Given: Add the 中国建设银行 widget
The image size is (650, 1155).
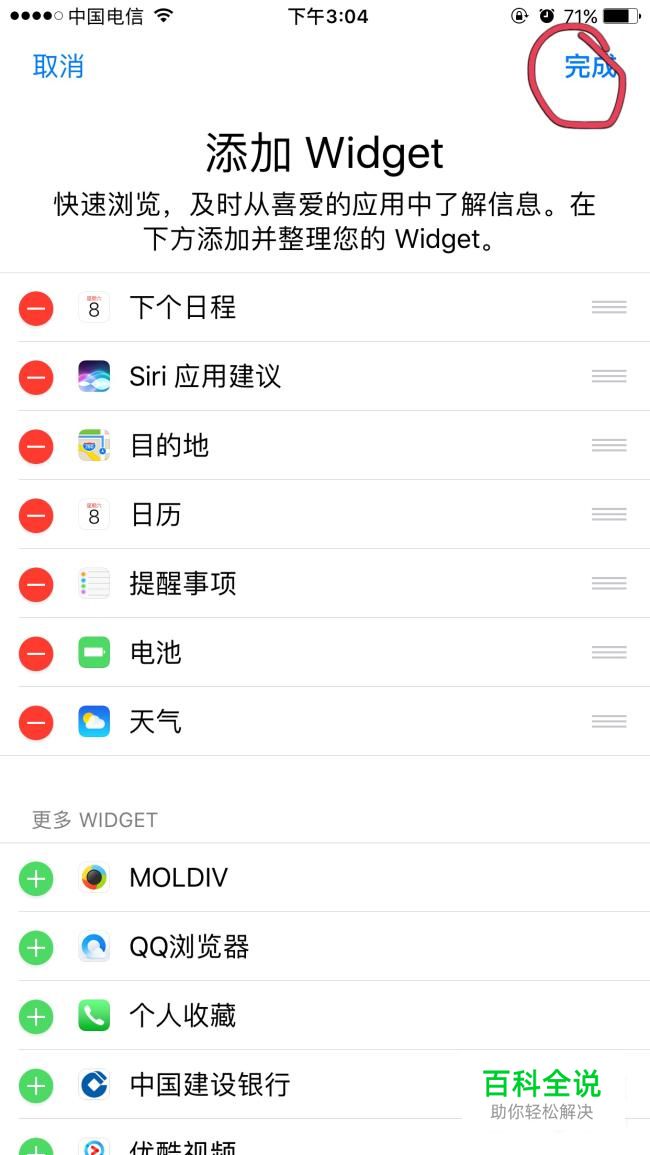Looking at the screenshot, I should [x=36, y=1085].
